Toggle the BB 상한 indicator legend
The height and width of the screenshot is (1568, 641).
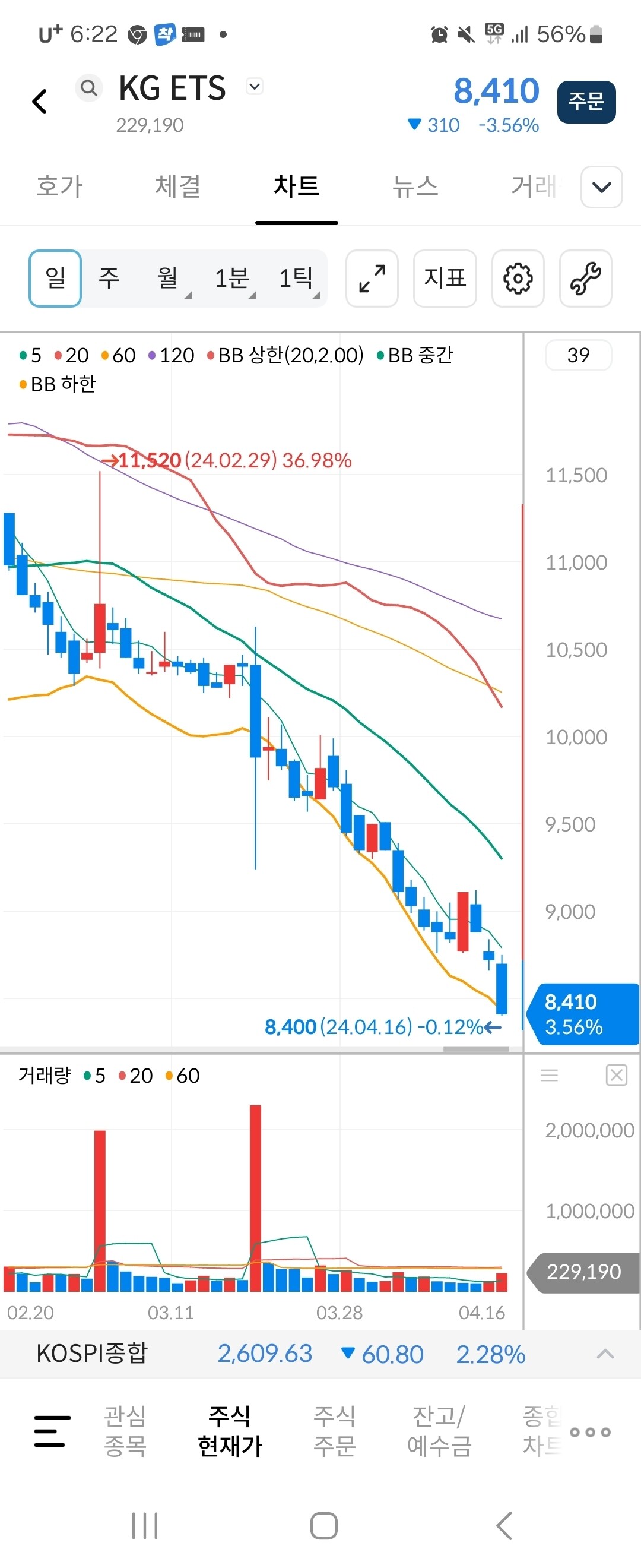(286, 355)
